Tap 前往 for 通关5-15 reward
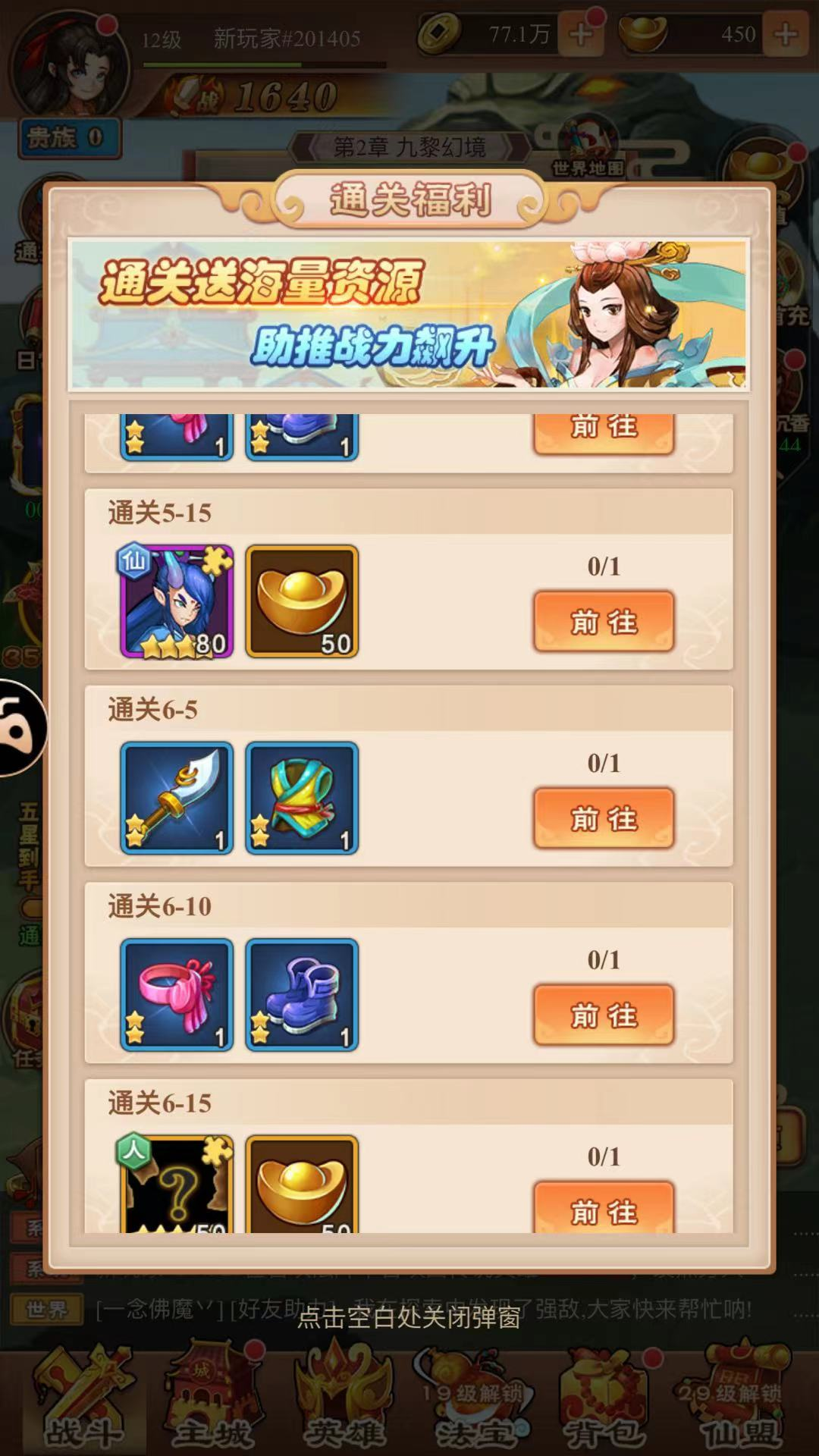819x1456 pixels. [x=604, y=622]
